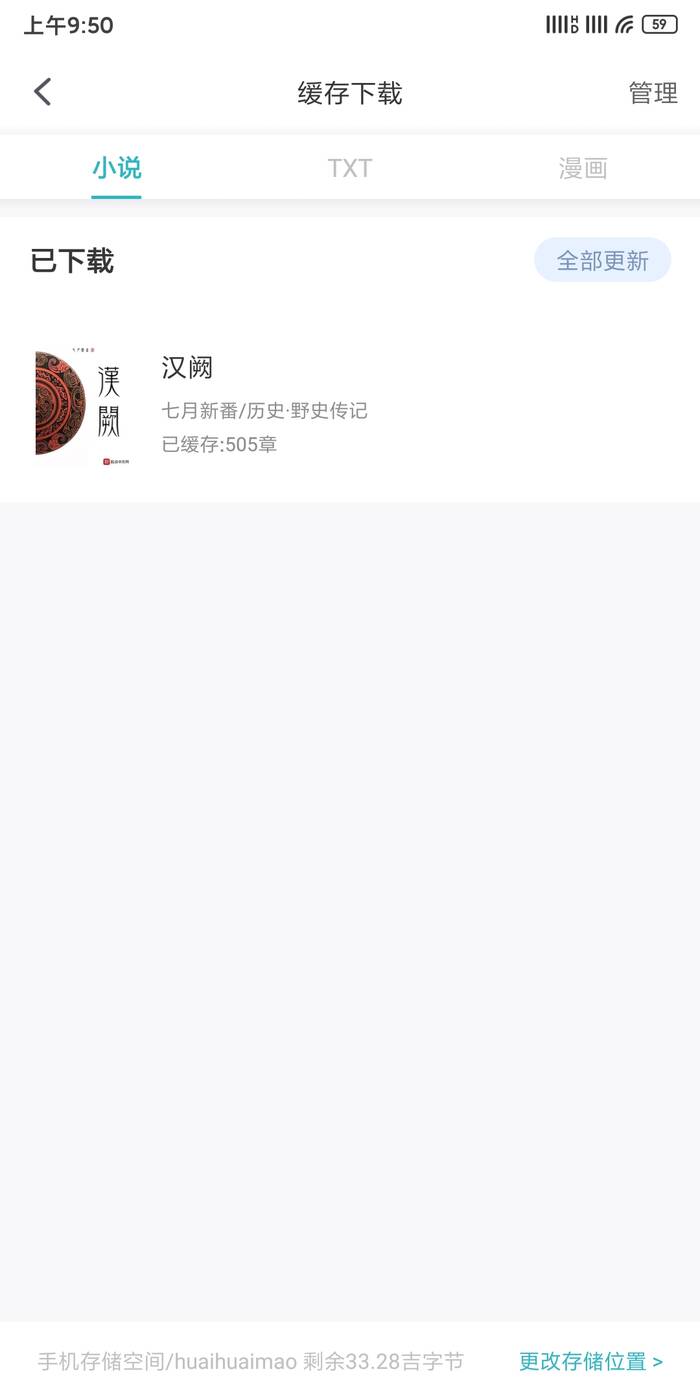The image size is (700, 1400).
Task: Tap 更改存储位置 to change storage location
Action: (x=590, y=1361)
